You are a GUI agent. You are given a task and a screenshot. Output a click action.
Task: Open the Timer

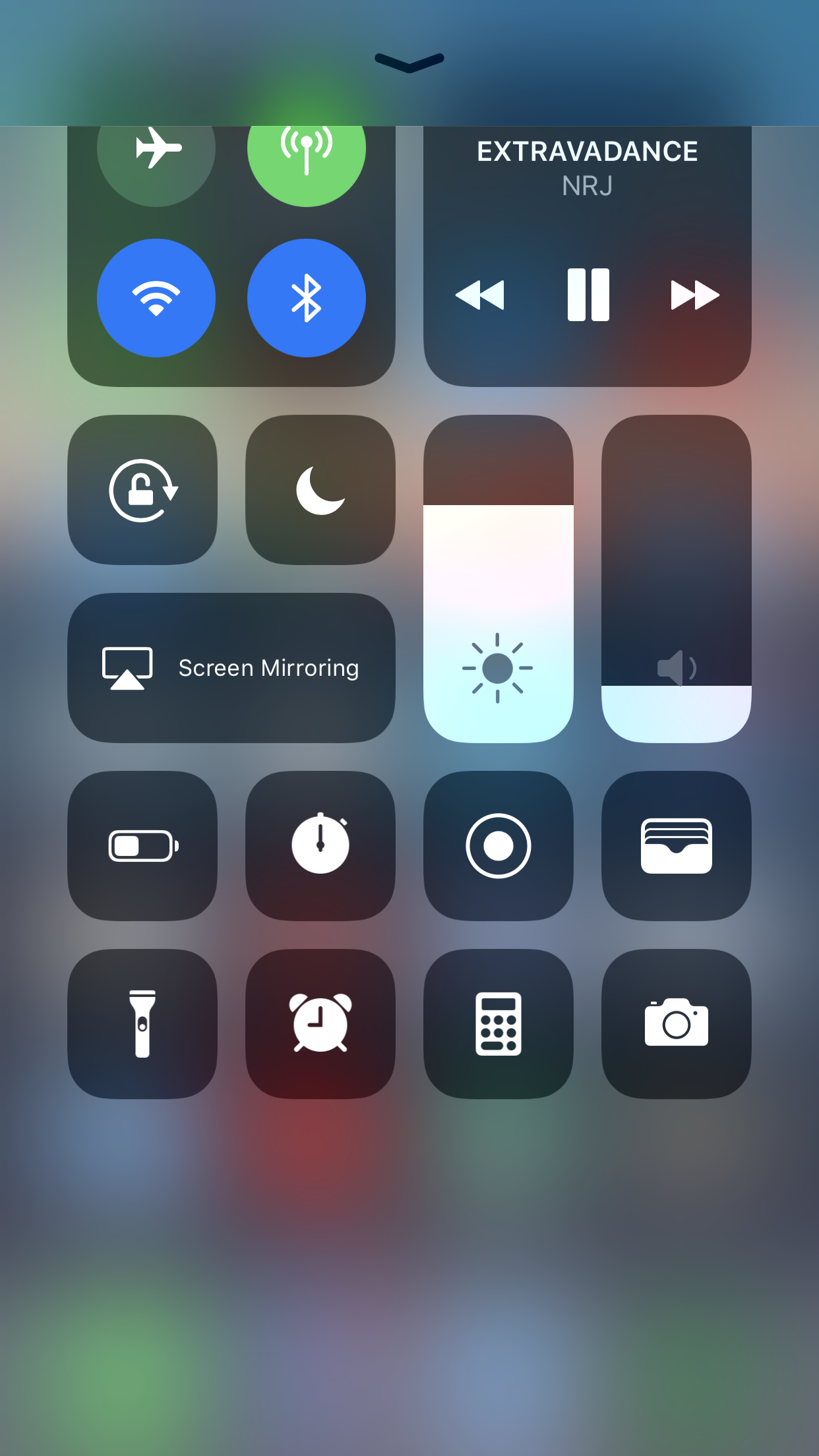pos(320,846)
